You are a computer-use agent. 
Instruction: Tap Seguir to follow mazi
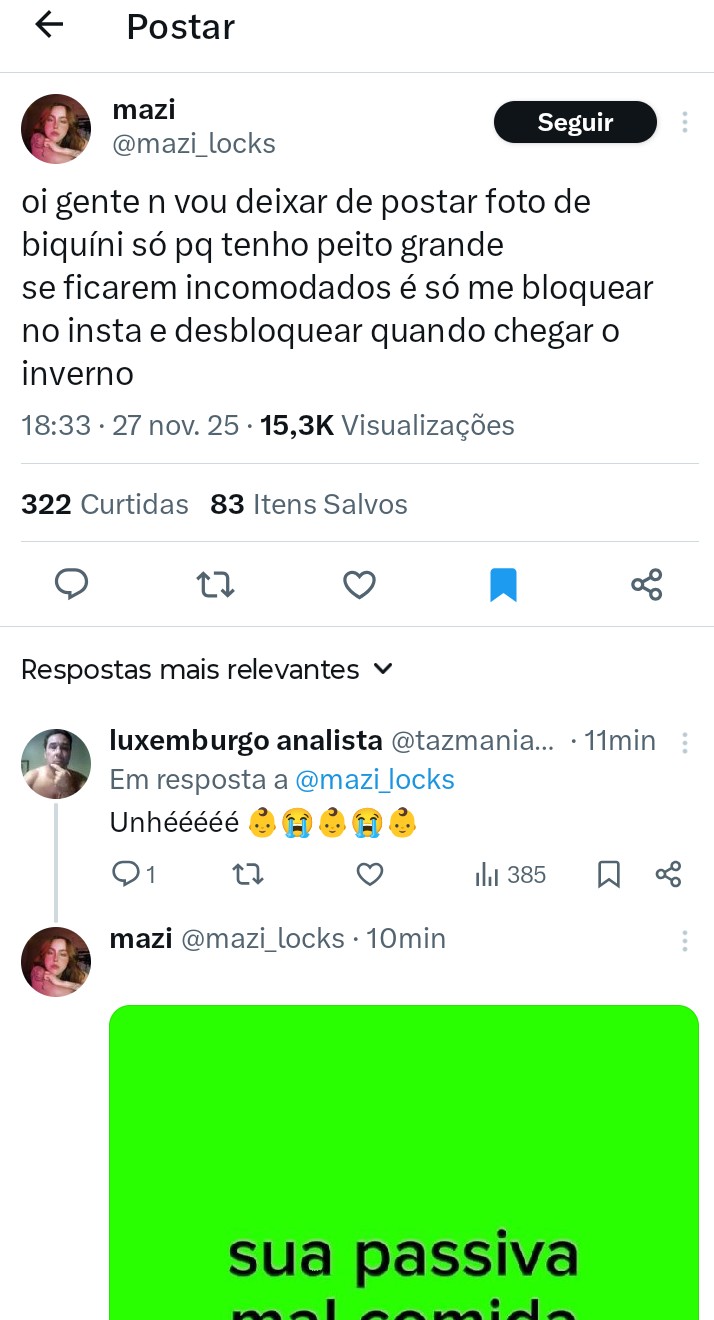[575, 123]
